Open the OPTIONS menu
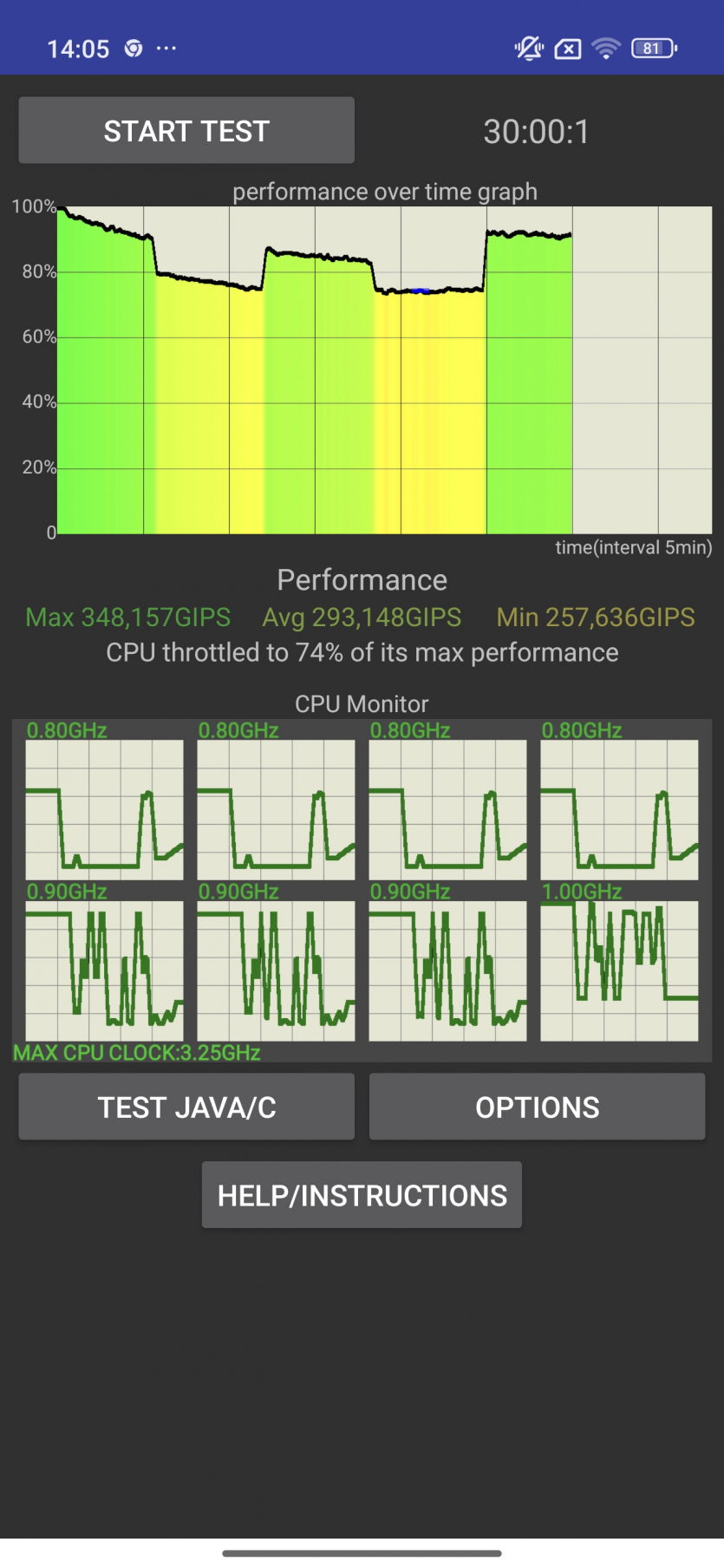724x1568 pixels. [537, 1107]
